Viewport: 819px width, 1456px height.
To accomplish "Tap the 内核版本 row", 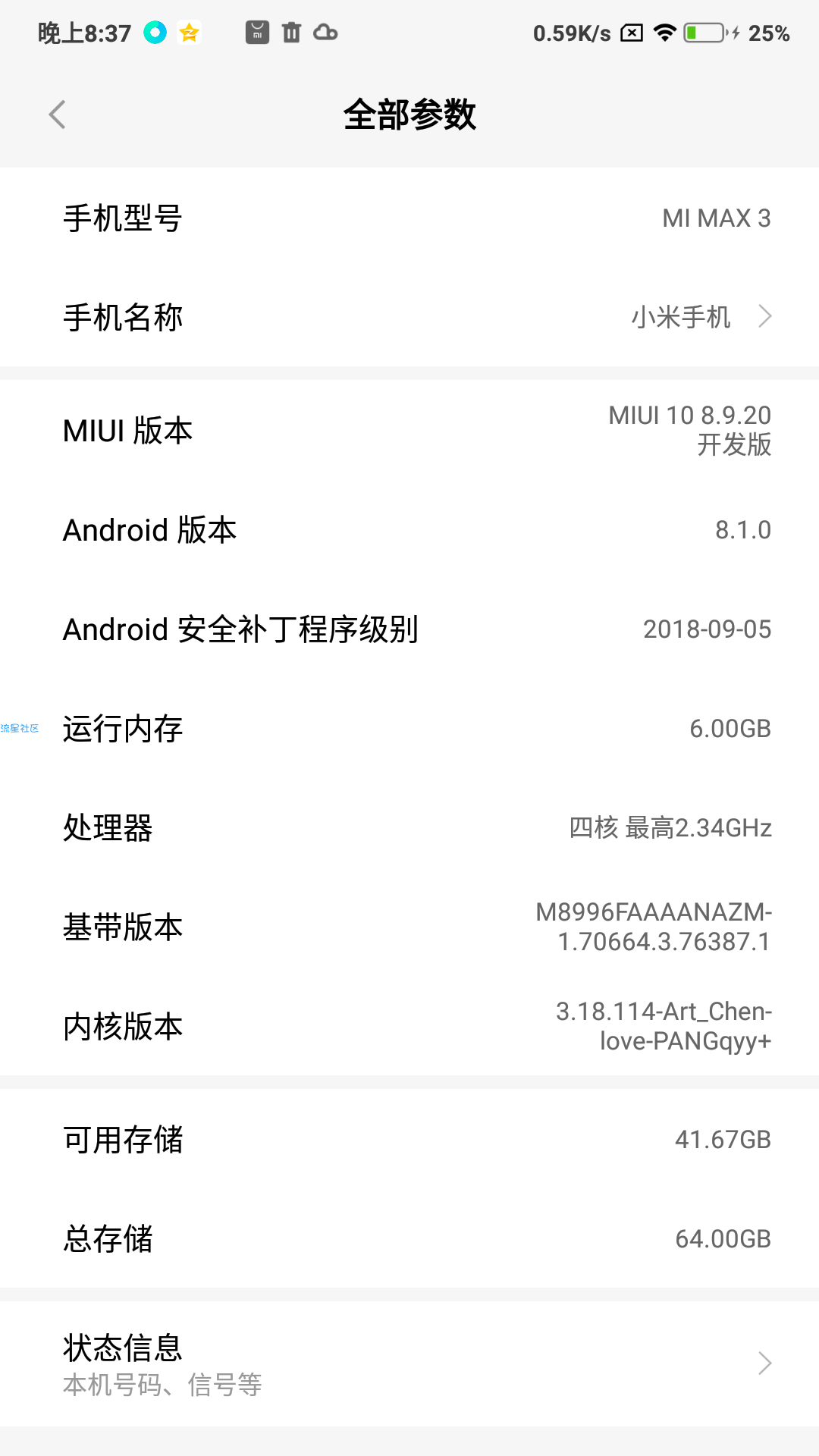I will point(409,1026).
